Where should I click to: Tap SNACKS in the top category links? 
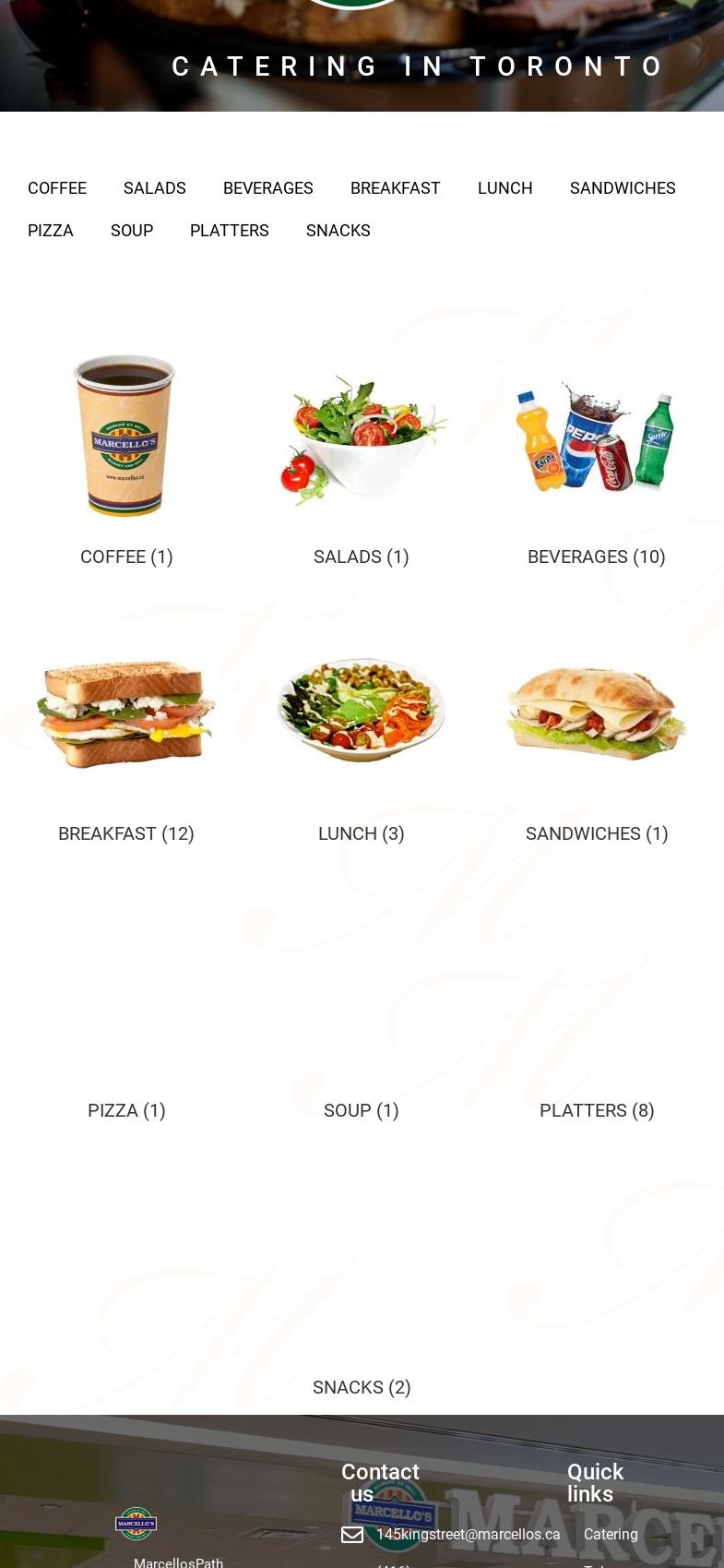pyautogui.click(x=338, y=231)
